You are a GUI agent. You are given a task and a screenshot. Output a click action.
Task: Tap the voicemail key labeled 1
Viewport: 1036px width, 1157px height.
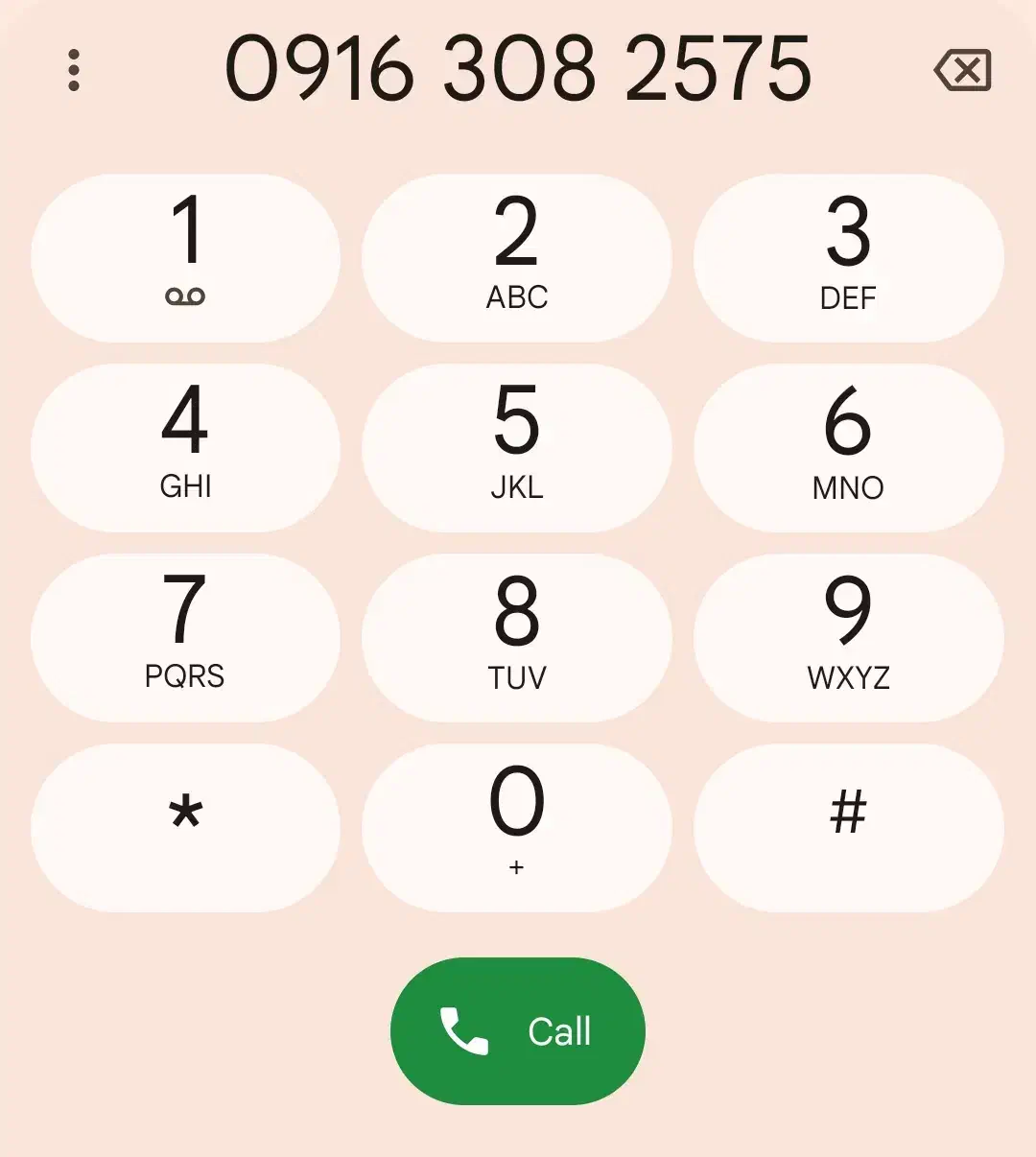point(185,256)
